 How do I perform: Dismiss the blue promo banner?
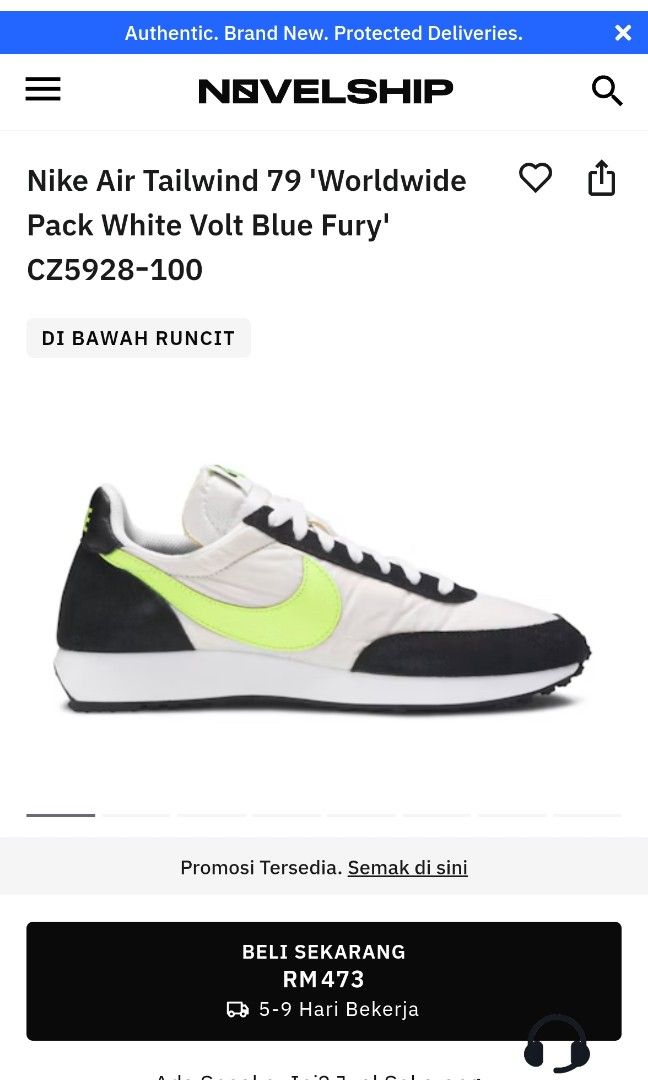click(x=623, y=33)
